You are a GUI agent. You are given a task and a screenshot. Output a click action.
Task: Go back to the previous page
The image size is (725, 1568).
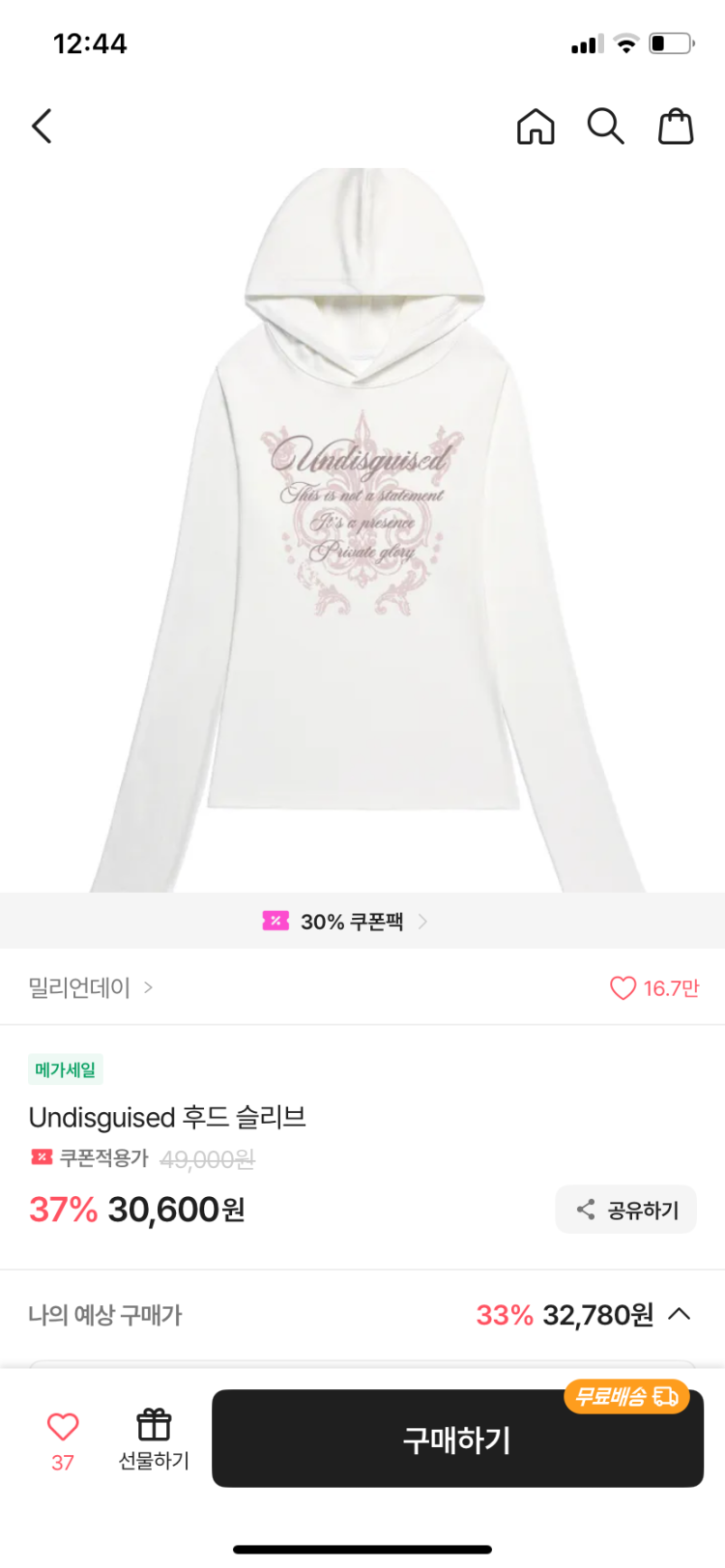point(42,127)
